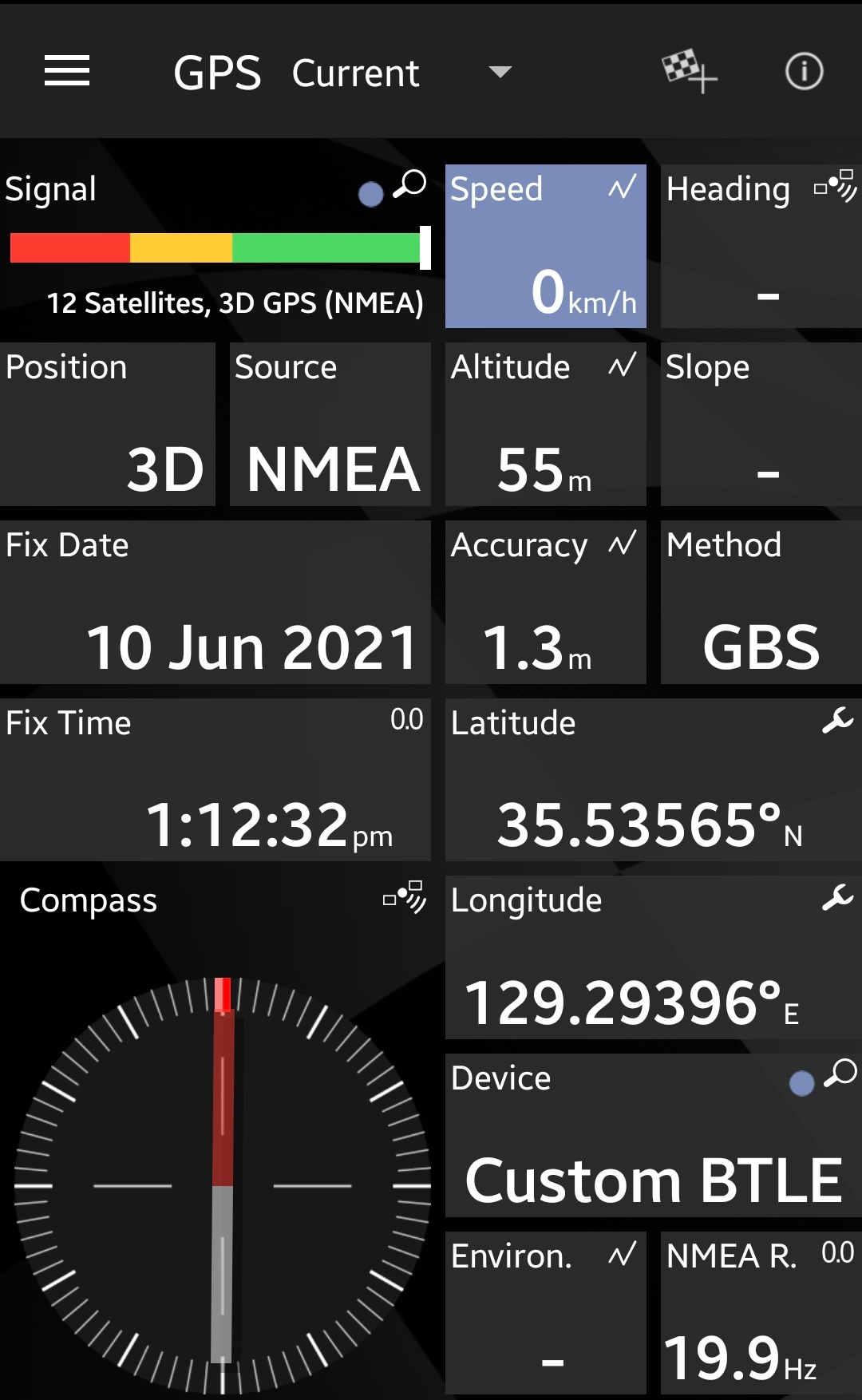Tap the wrench icon in Latitude tile
The image size is (862, 1400).
coord(838,721)
